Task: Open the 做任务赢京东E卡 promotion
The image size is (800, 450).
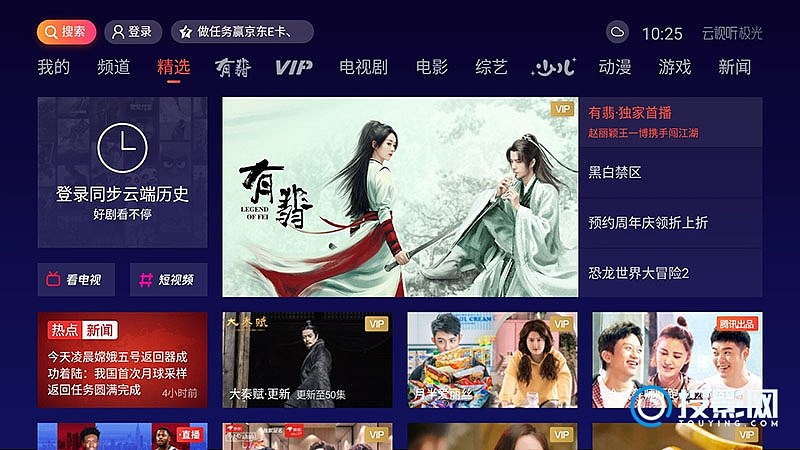Action: coord(242,32)
